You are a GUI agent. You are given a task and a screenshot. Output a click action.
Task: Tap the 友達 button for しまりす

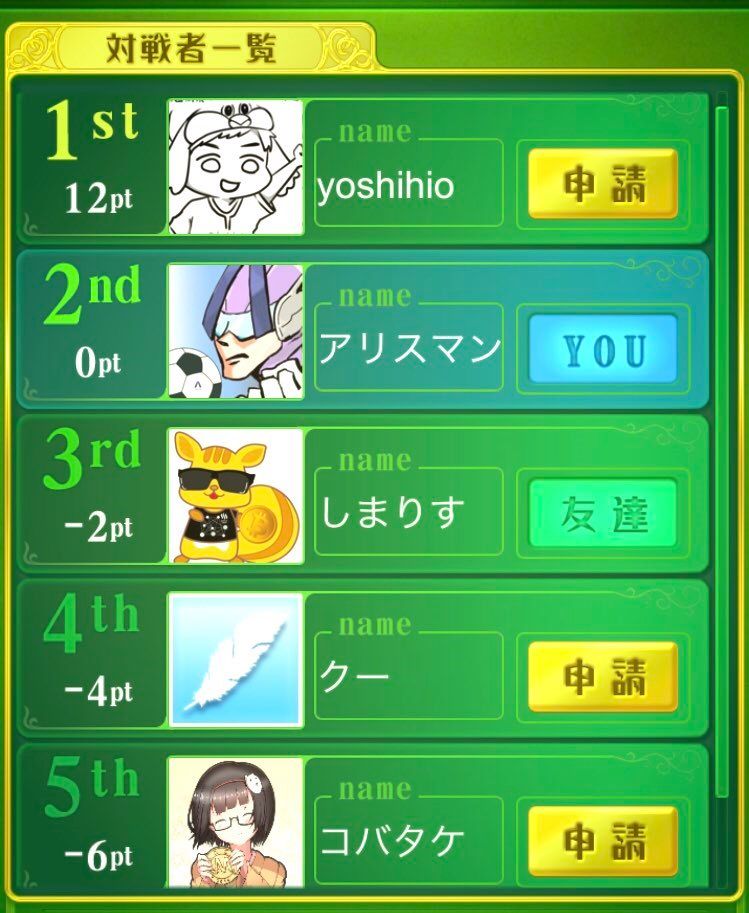603,514
